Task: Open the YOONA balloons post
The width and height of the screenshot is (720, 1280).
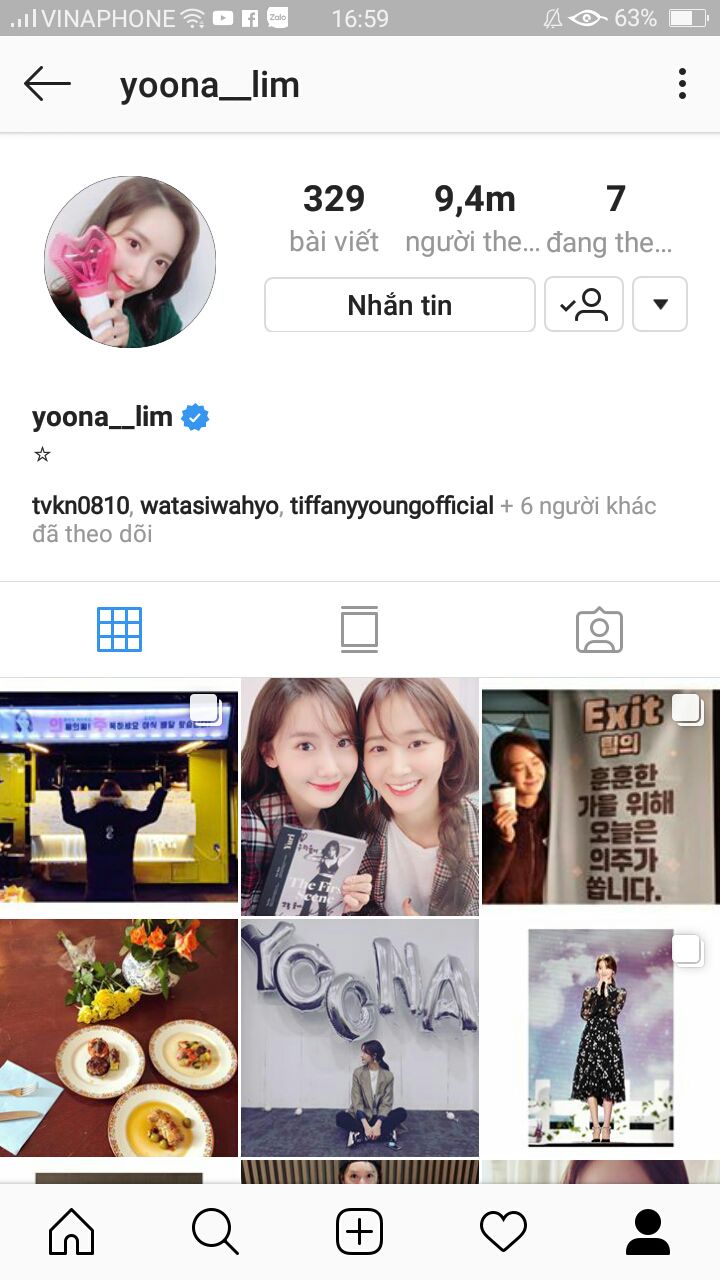Action: click(x=360, y=1038)
